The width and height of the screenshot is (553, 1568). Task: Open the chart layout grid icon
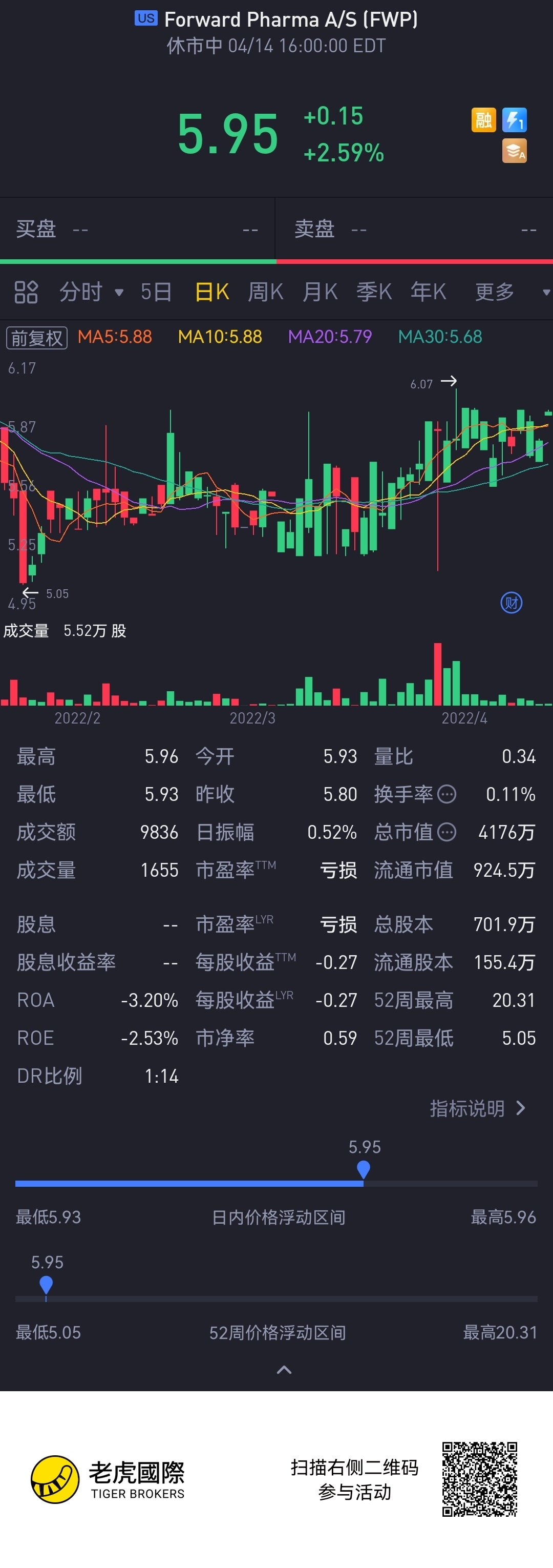pyautogui.click(x=26, y=292)
